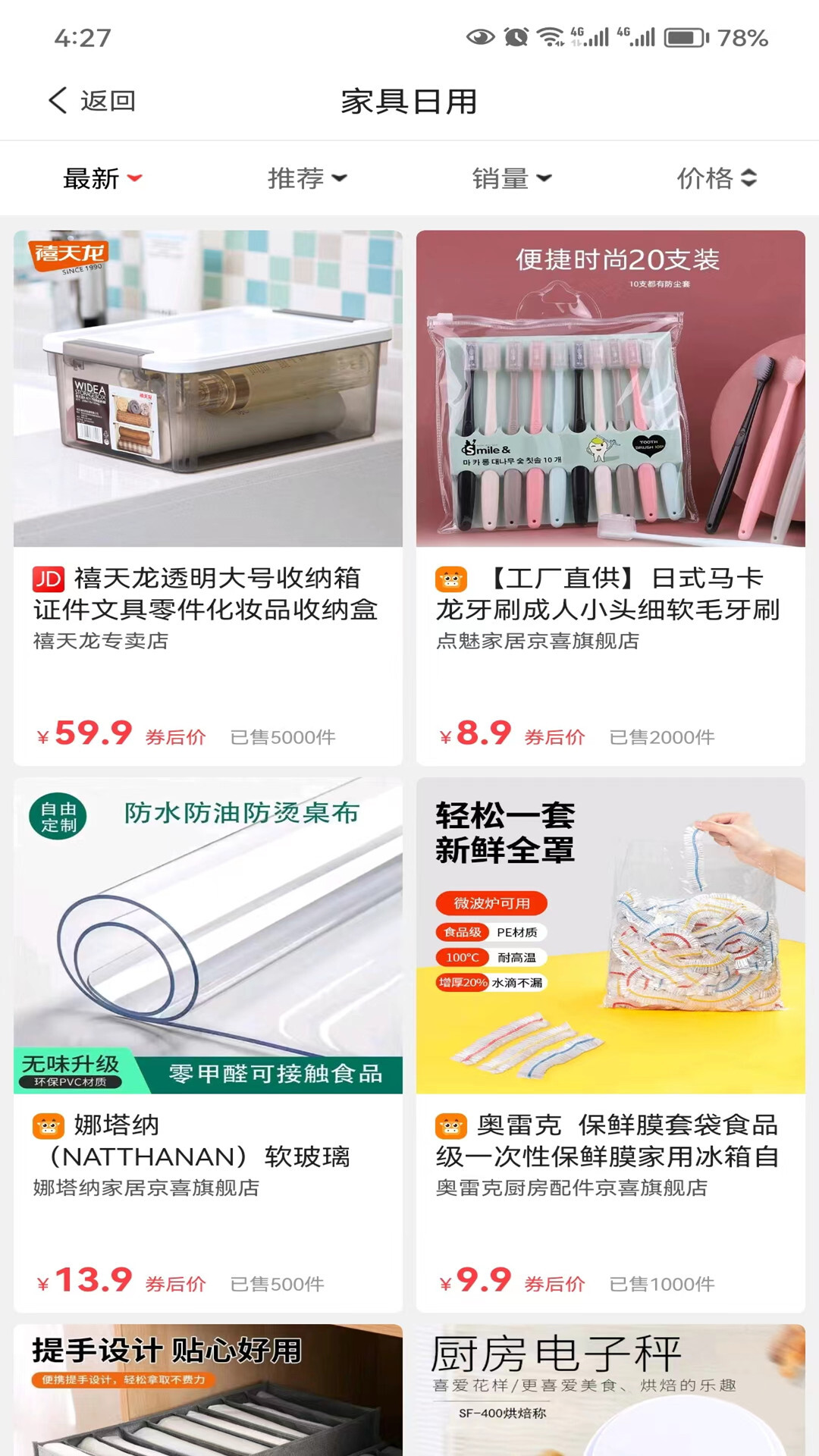Click the 返回 label in the header

106,99
